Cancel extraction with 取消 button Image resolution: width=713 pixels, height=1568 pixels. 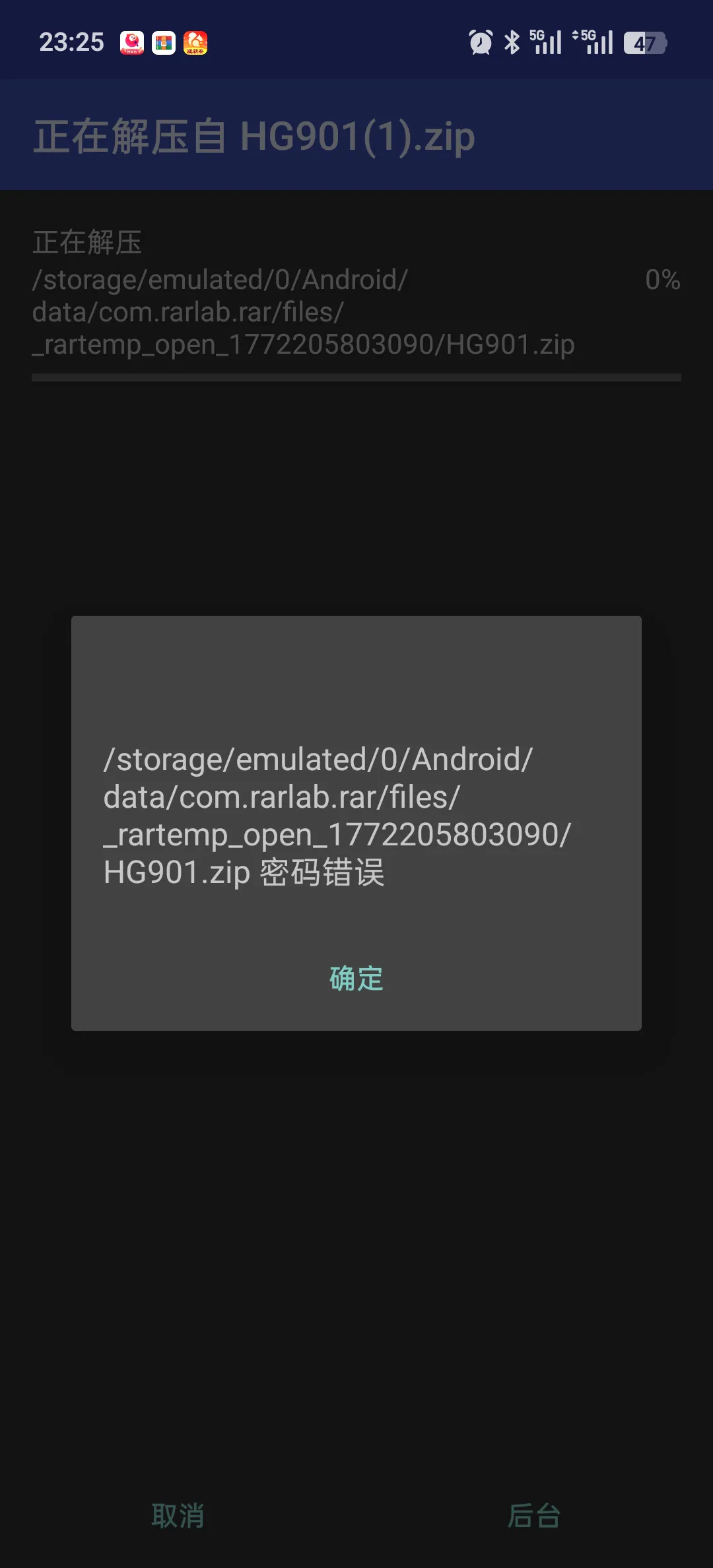click(x=178, y=1516)
